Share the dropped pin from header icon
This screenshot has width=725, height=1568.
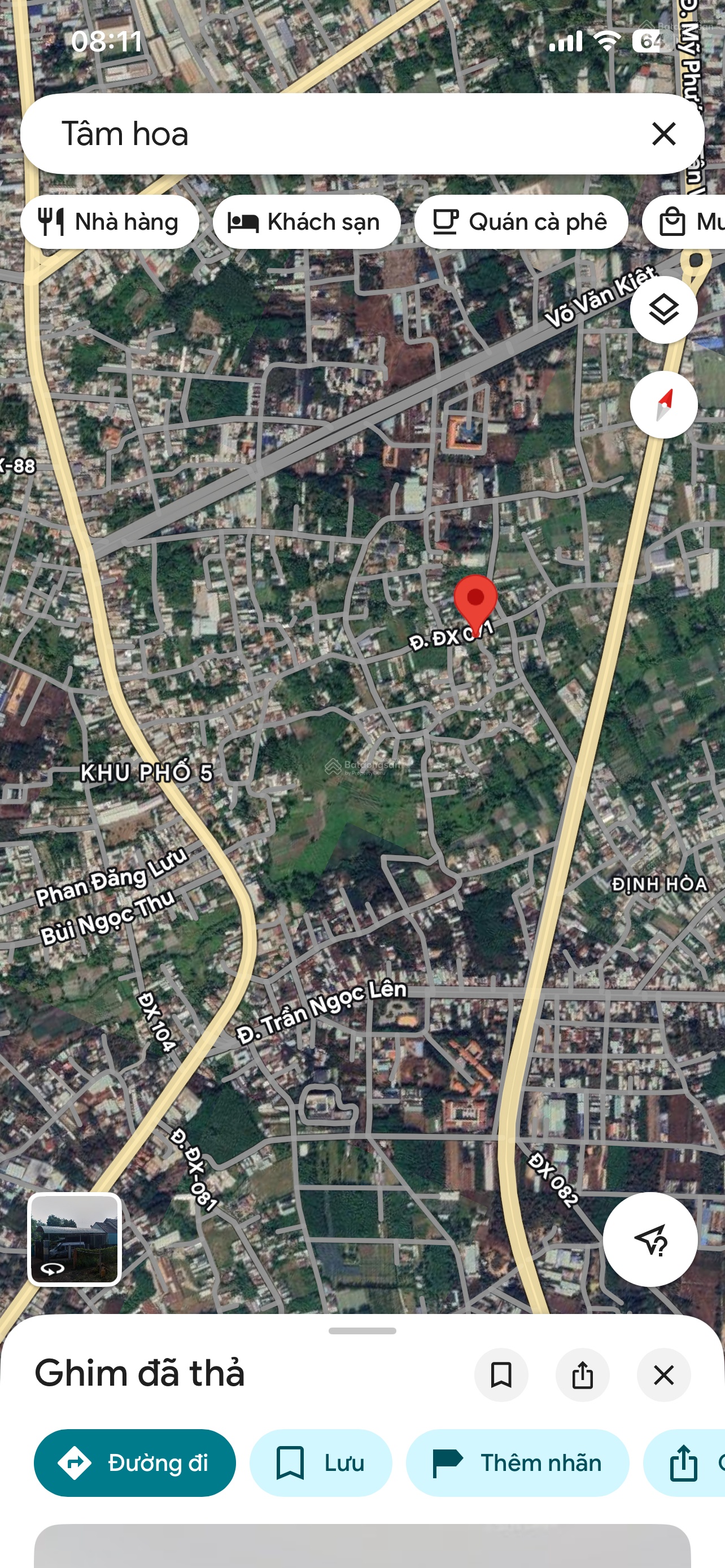(583, 1375)
